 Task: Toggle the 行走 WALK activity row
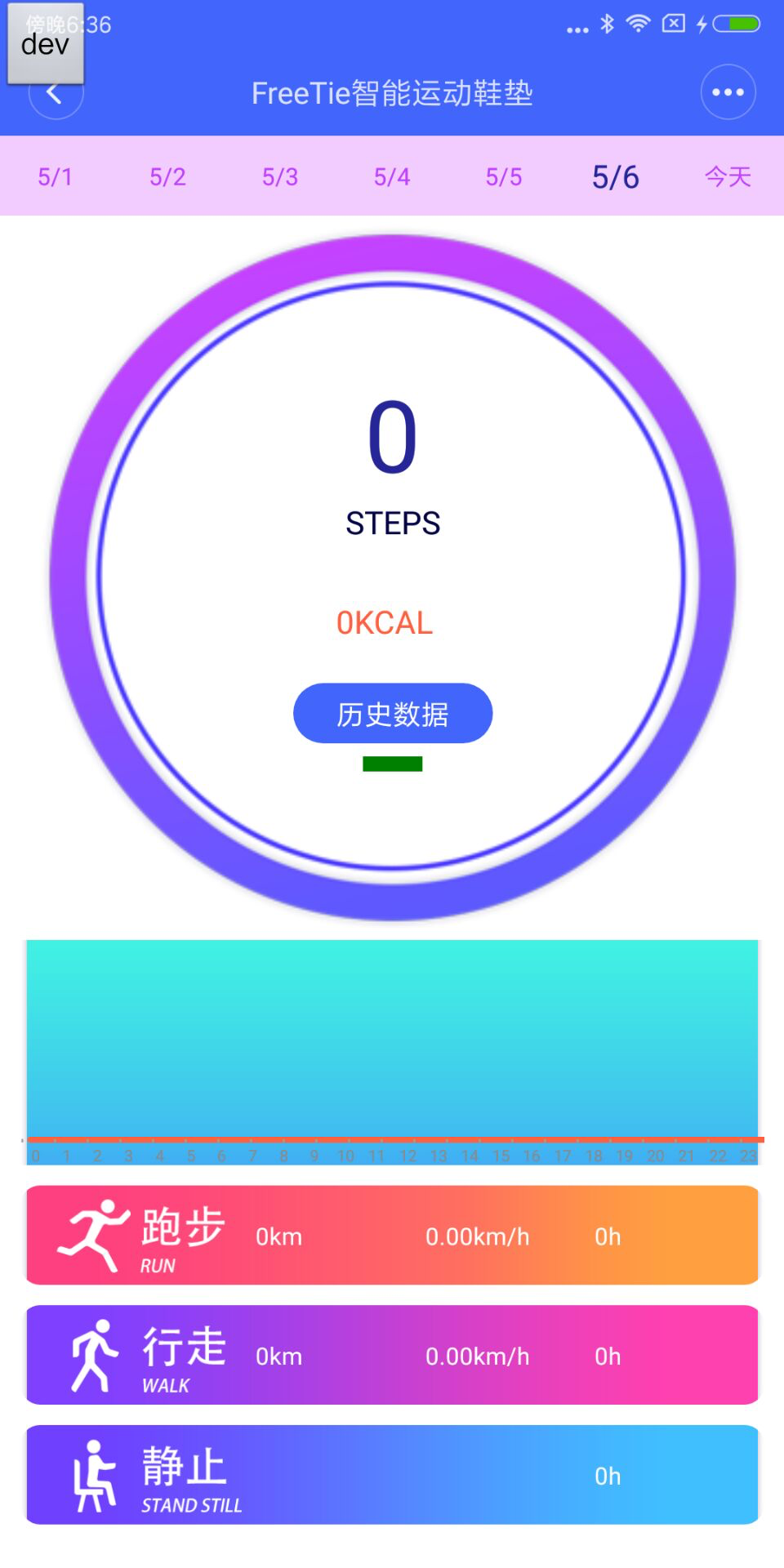click(392, 1355)
